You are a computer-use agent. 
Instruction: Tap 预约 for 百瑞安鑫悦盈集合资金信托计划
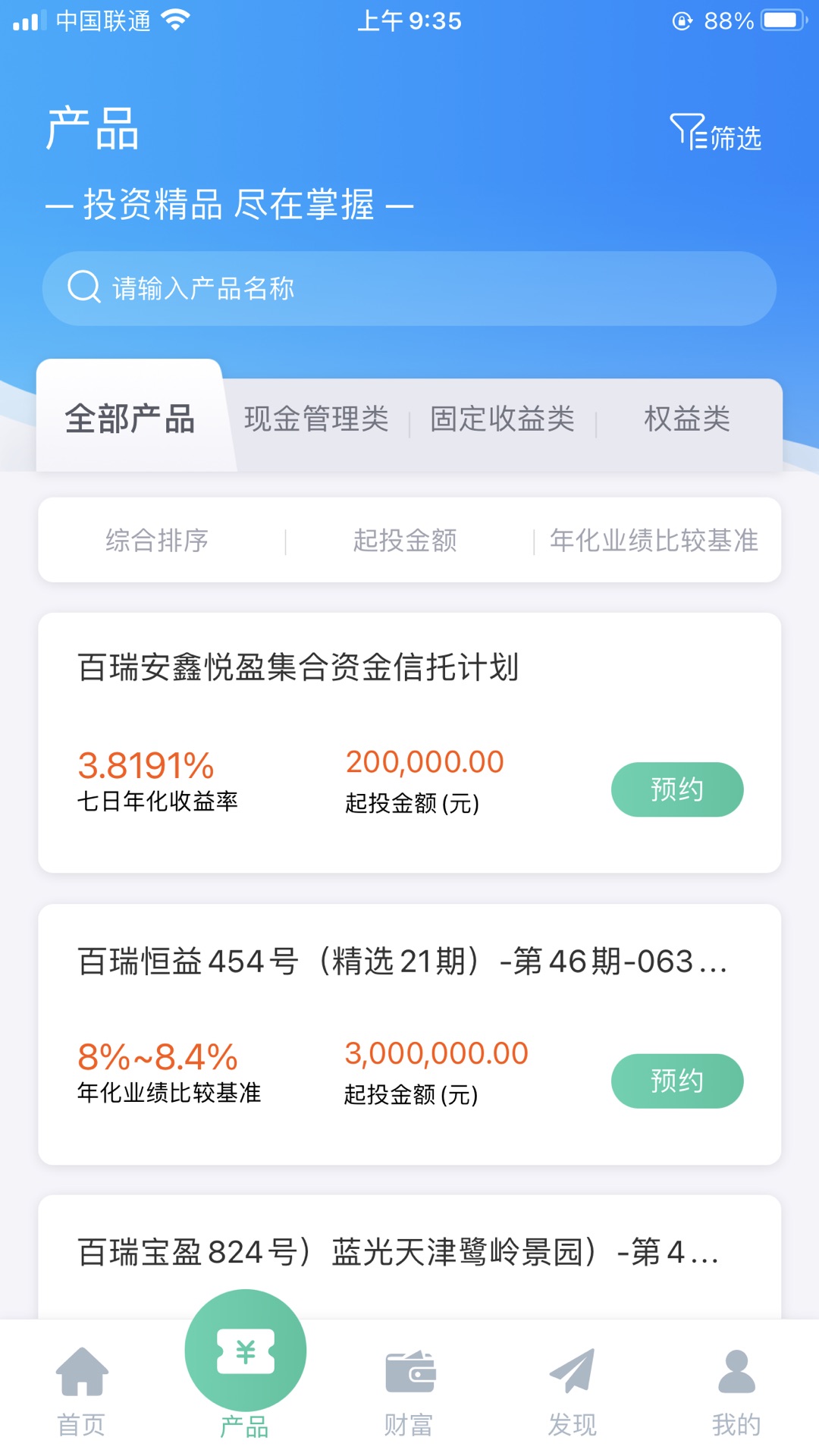(676, 789)
